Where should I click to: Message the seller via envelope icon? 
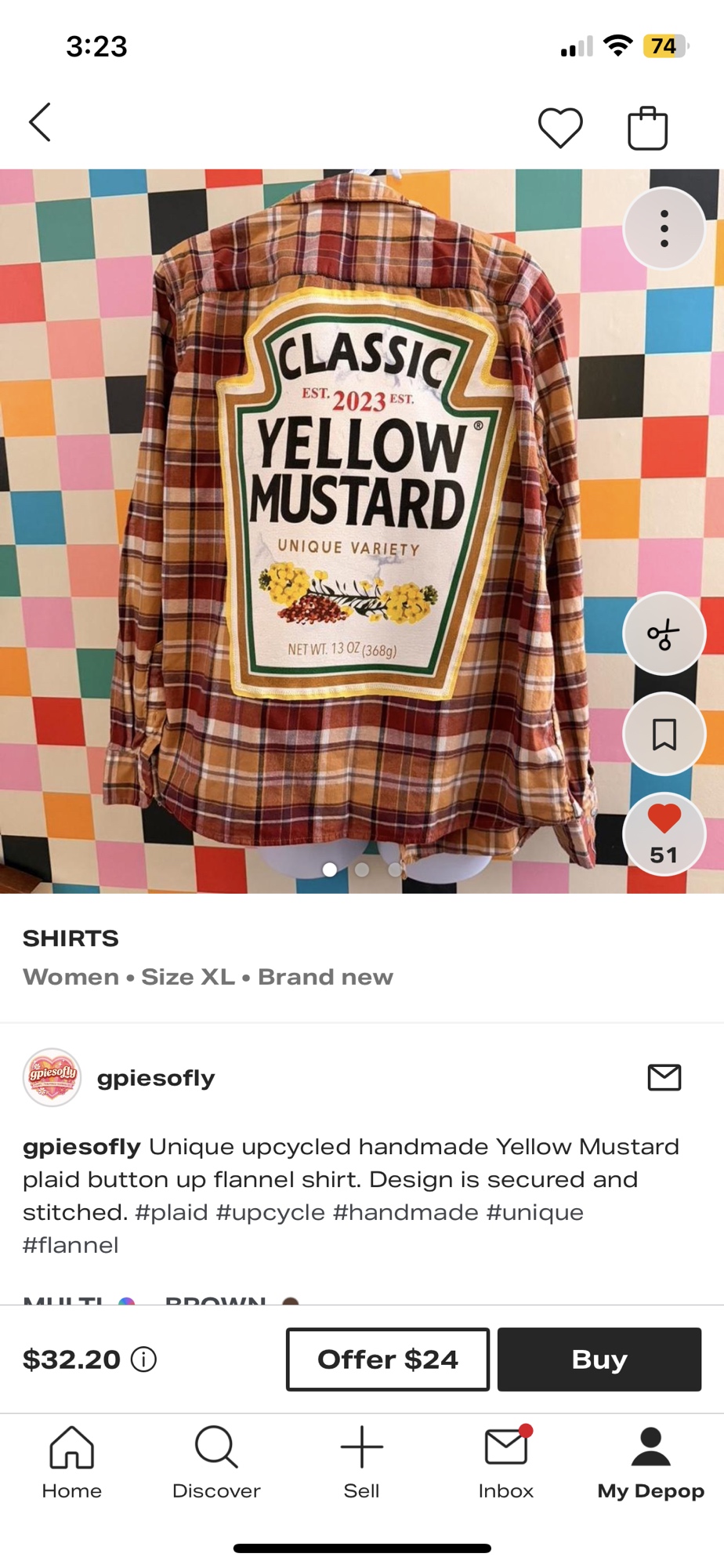pos(664,1077)
